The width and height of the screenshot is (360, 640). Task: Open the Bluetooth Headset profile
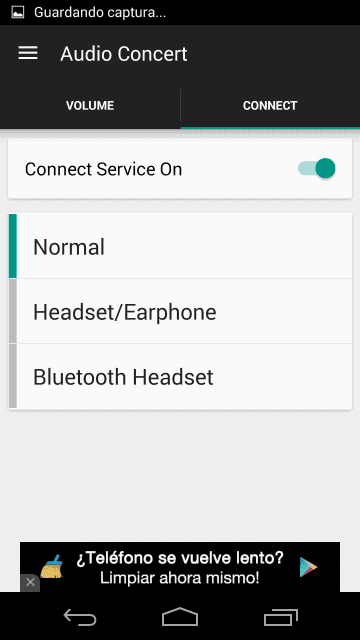click(x=180, y=376)
